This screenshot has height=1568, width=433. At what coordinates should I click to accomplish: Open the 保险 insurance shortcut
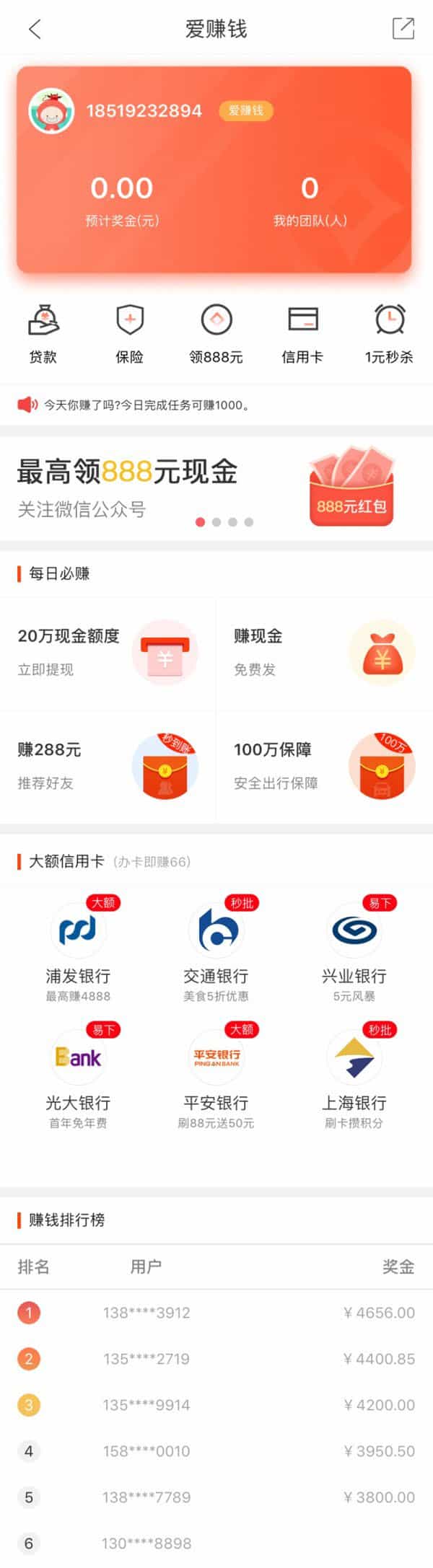coord(130,333)
